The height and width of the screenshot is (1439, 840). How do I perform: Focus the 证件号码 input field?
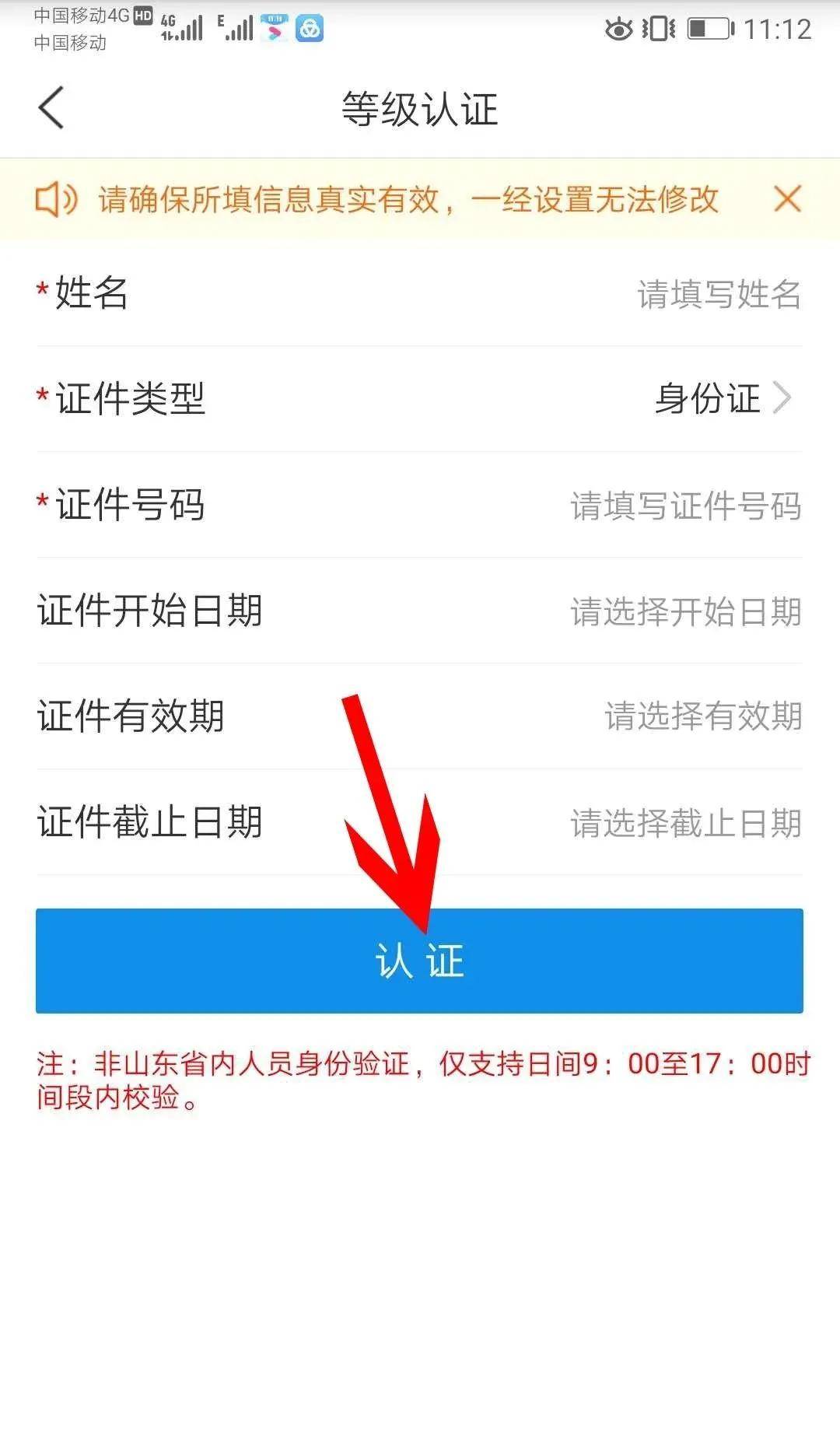click(685, 506)
